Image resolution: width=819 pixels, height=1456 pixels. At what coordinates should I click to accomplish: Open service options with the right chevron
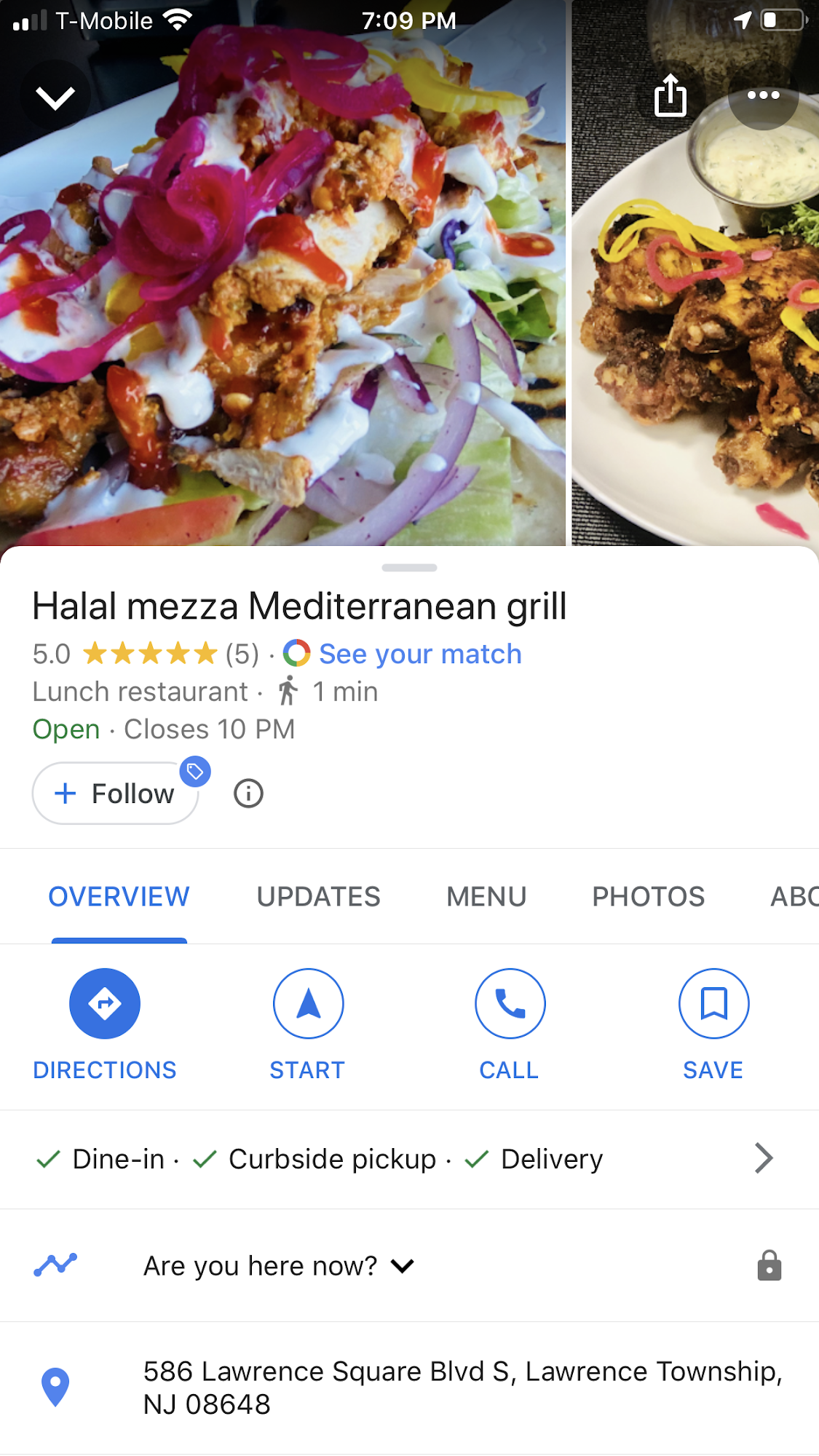(763, 1158)
